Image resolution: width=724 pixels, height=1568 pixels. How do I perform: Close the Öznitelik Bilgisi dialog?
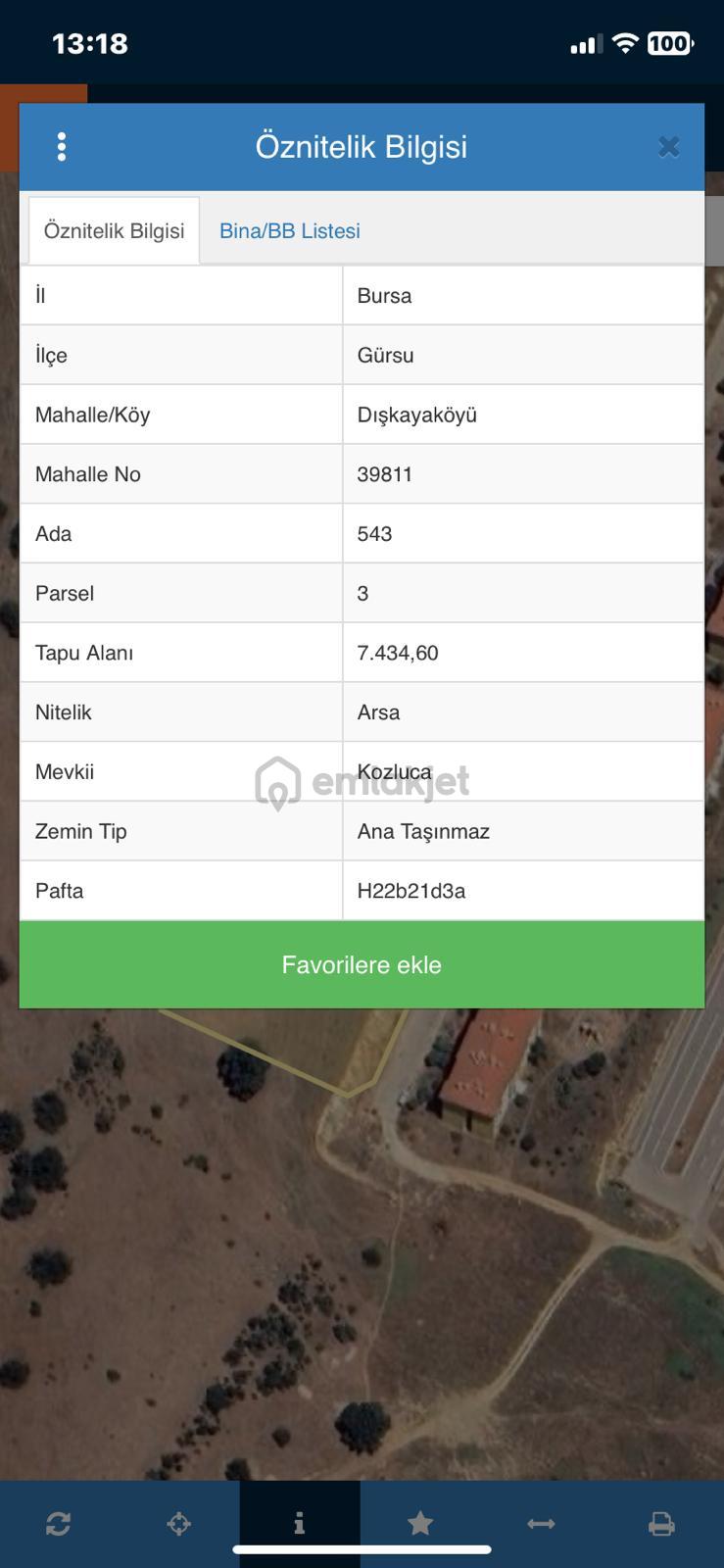(x=669, y=147)
